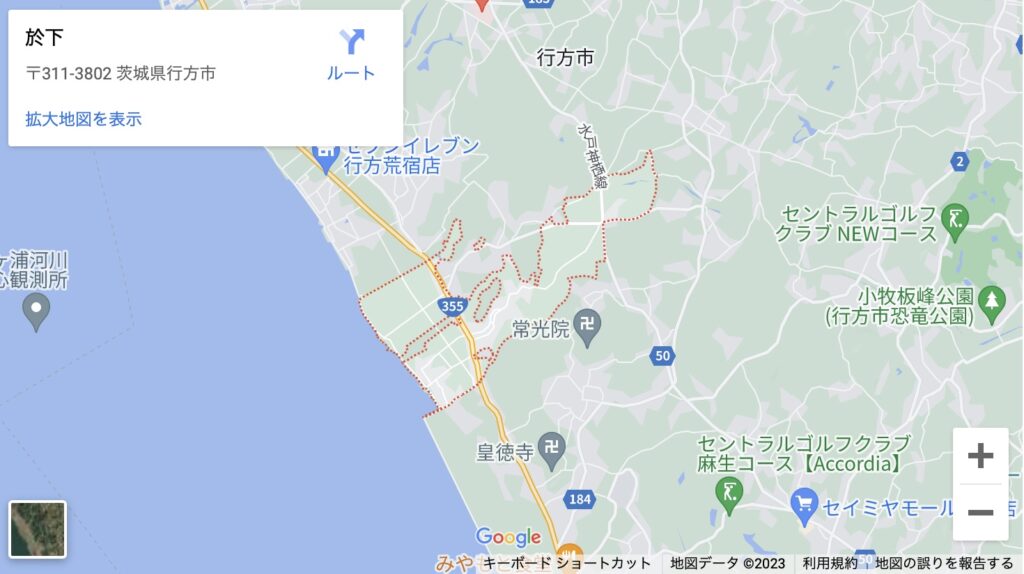Zoom out of the map
The width and height of the screenshot is (1024, 574).
tap(980, 512)
